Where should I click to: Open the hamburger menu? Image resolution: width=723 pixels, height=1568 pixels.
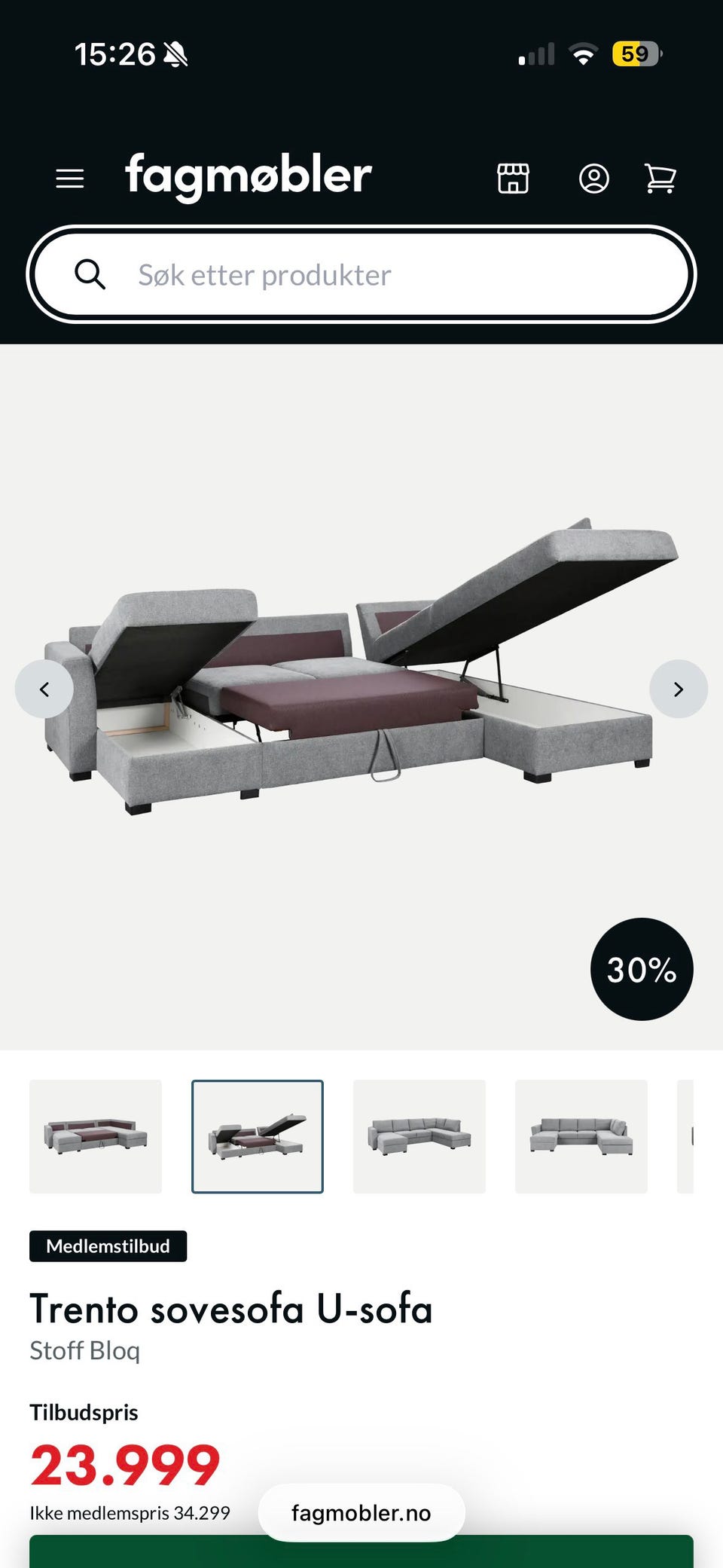70,179
